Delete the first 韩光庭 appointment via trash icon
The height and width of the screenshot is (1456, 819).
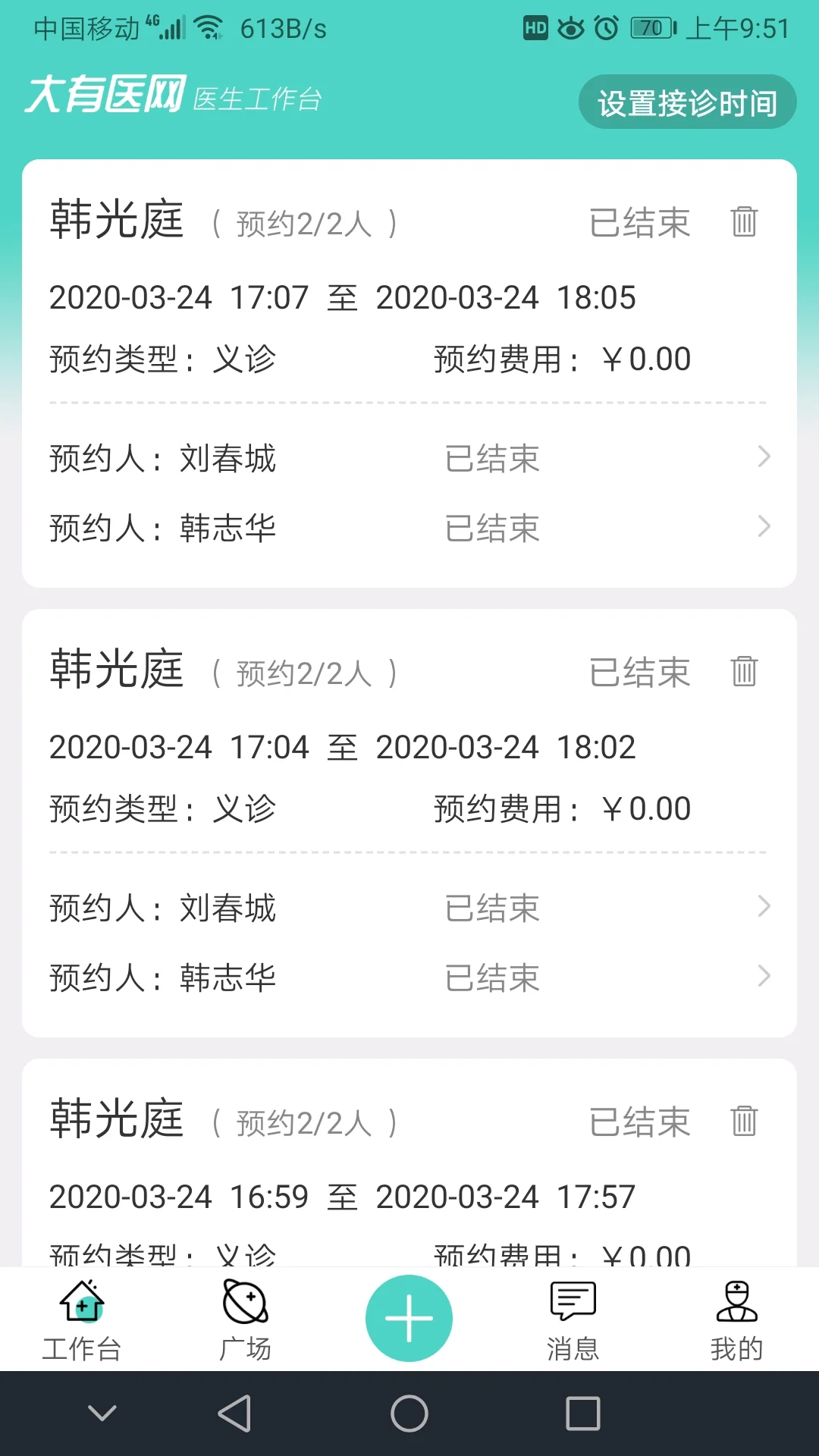(744, 223)
